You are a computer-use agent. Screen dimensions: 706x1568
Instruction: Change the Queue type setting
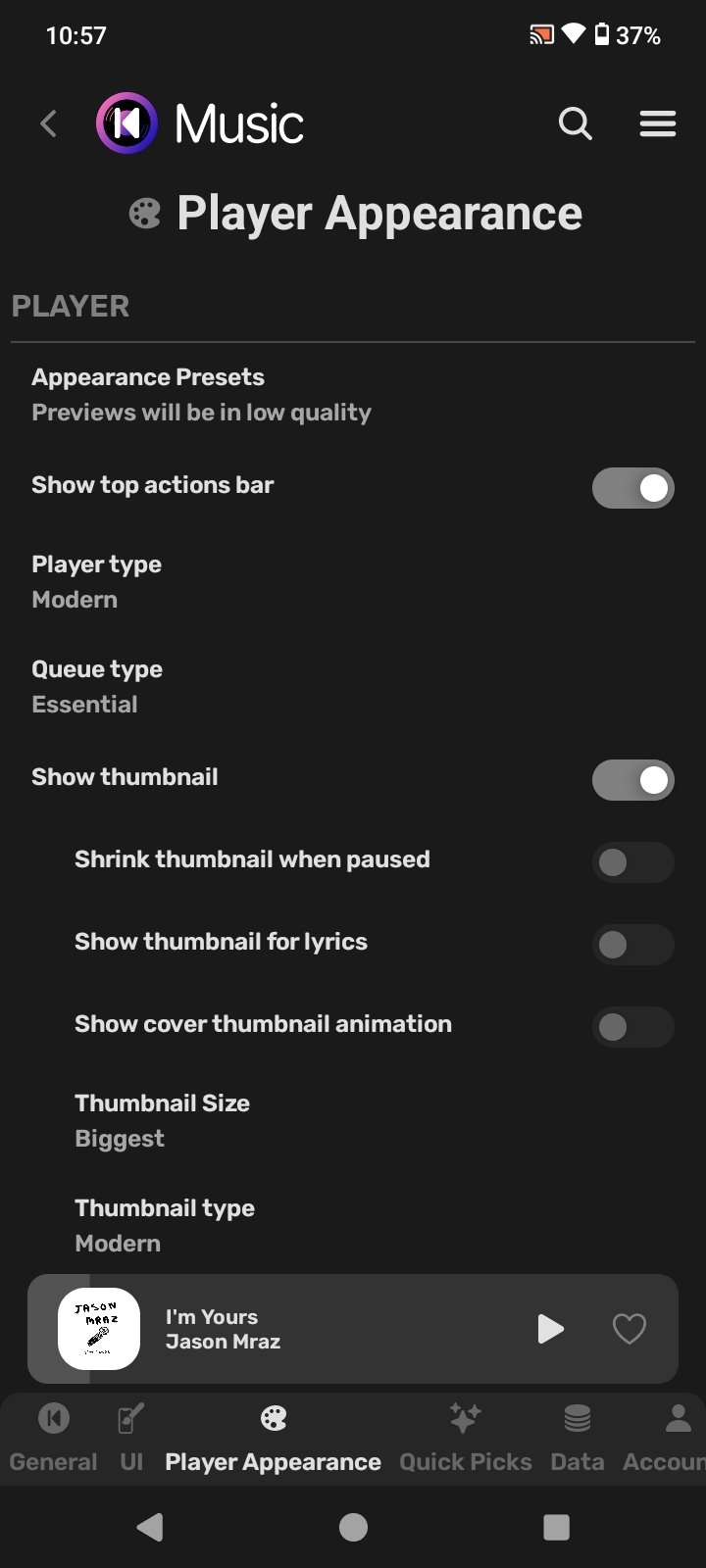353,687
